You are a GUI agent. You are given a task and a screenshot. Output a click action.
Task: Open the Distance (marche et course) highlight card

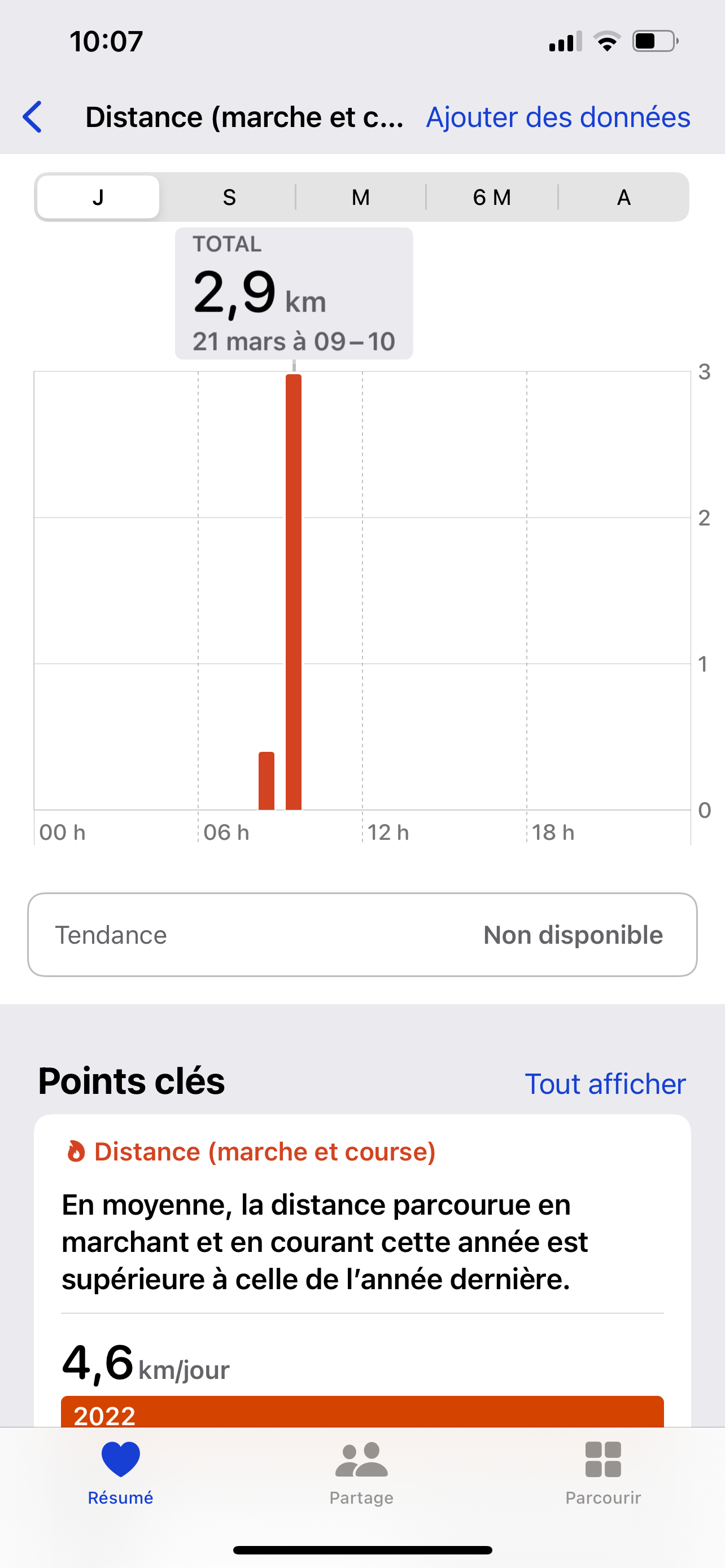pyautogui.click(x=362, y=1242)
